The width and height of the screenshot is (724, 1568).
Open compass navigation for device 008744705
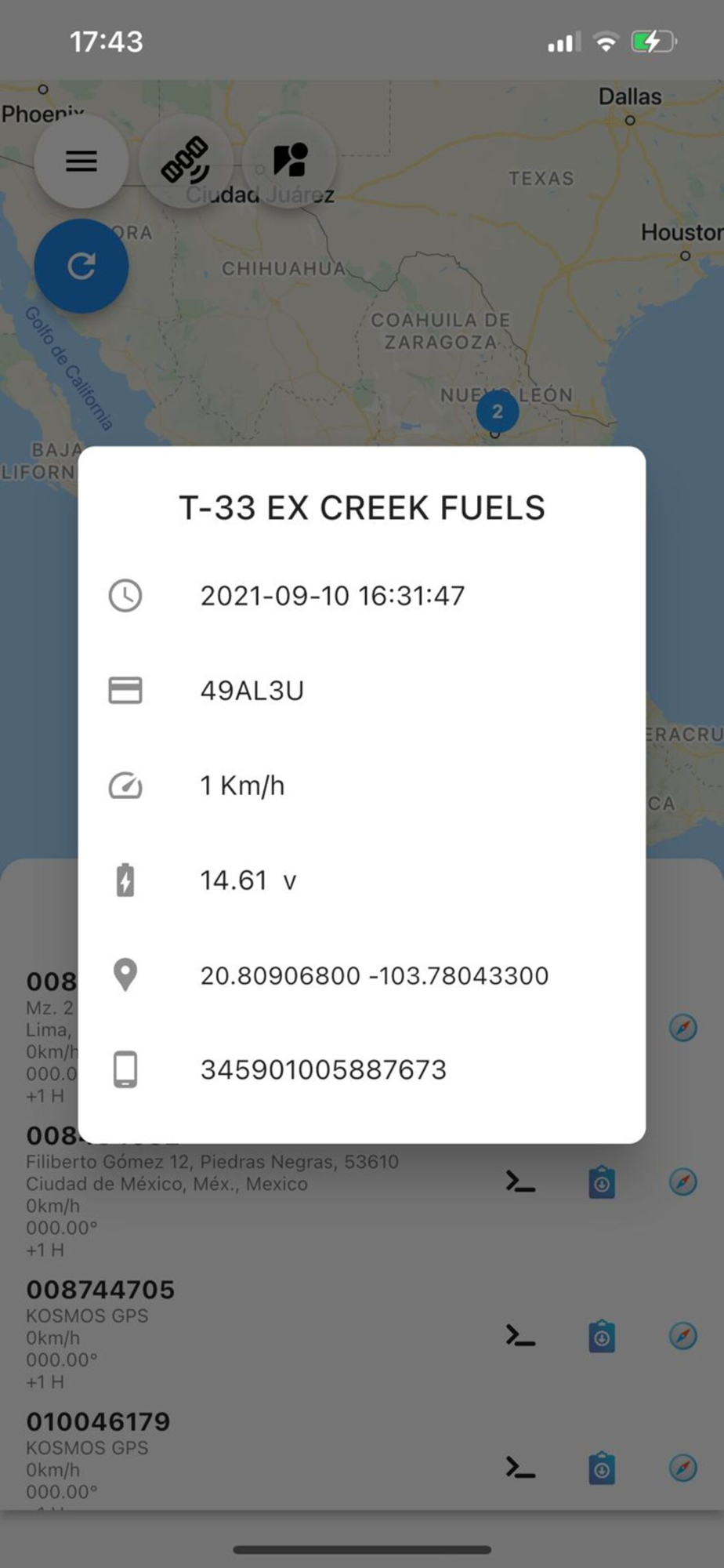pyautogui.click(x=683, y=1336)
